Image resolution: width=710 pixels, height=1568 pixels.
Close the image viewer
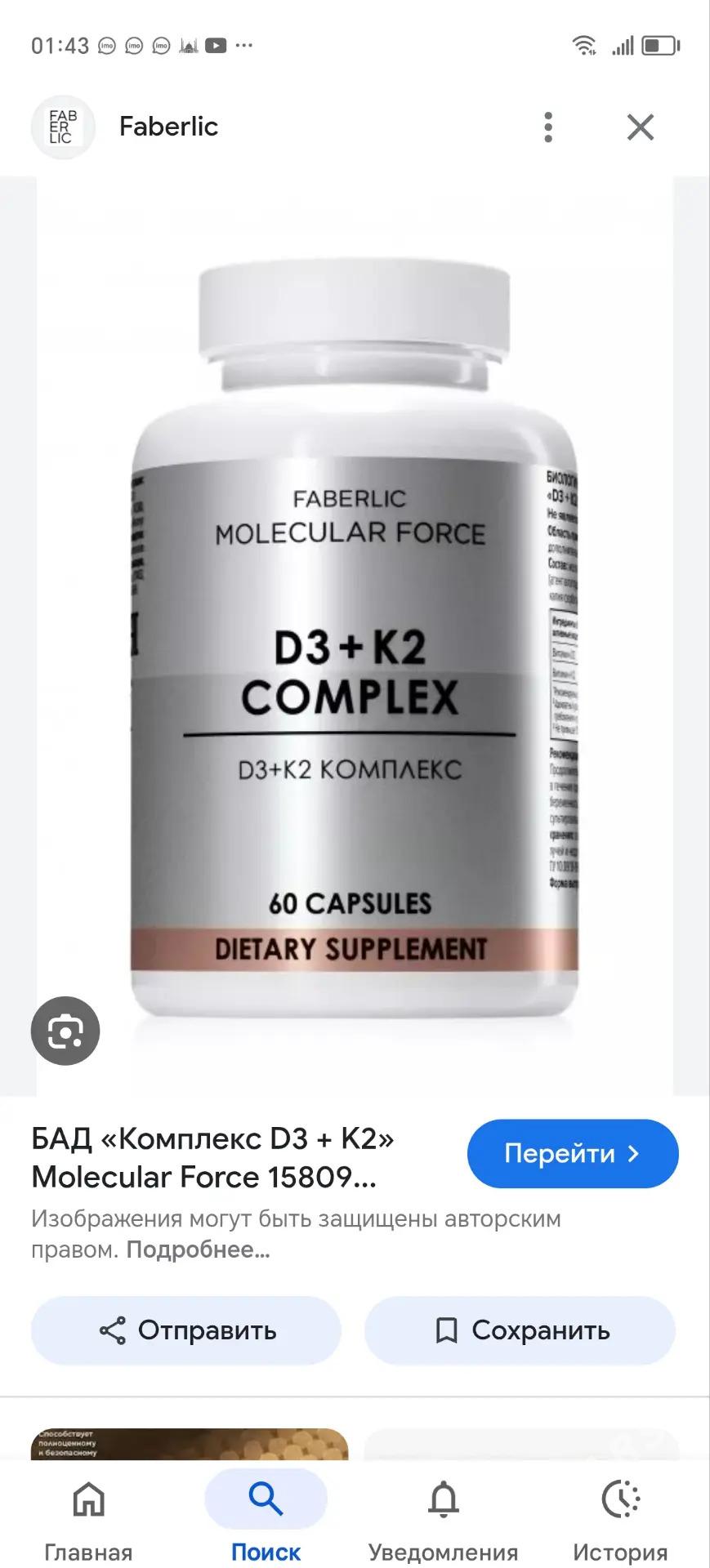pos(640,127)
